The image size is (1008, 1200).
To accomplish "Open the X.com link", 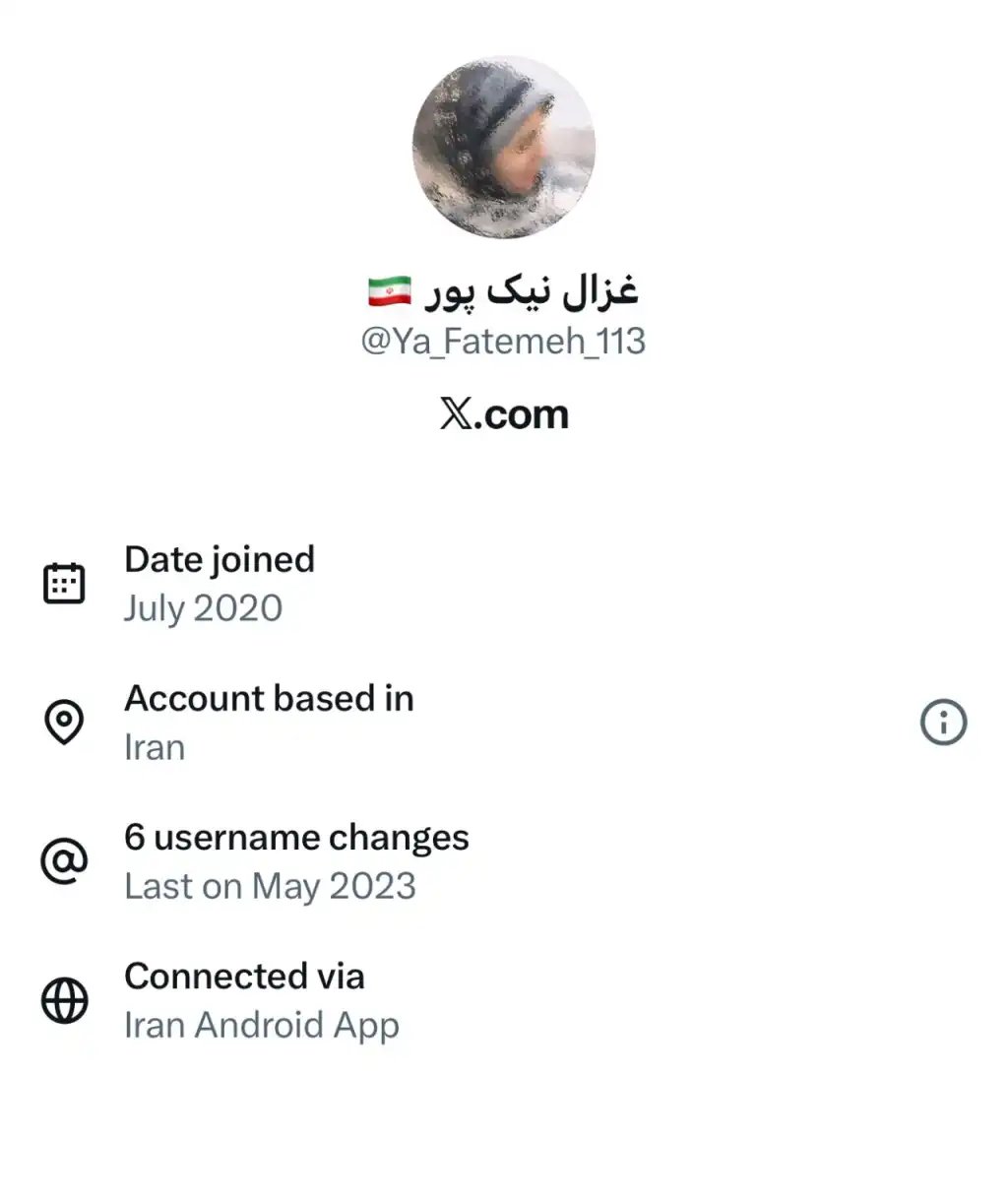I will tap(504, 413).
